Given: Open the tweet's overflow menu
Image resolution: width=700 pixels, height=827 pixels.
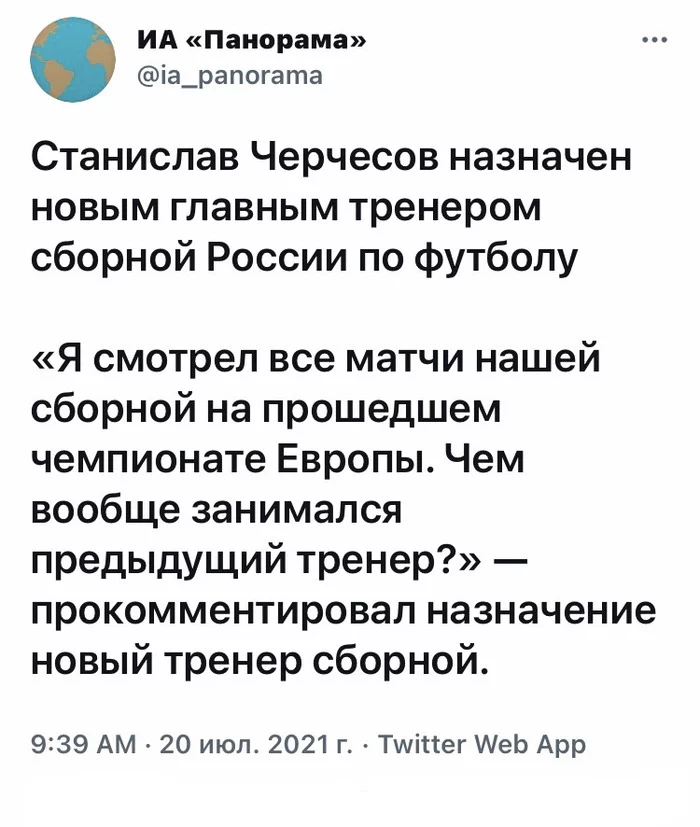Looking at the screenshot, I should coord(653,41).
